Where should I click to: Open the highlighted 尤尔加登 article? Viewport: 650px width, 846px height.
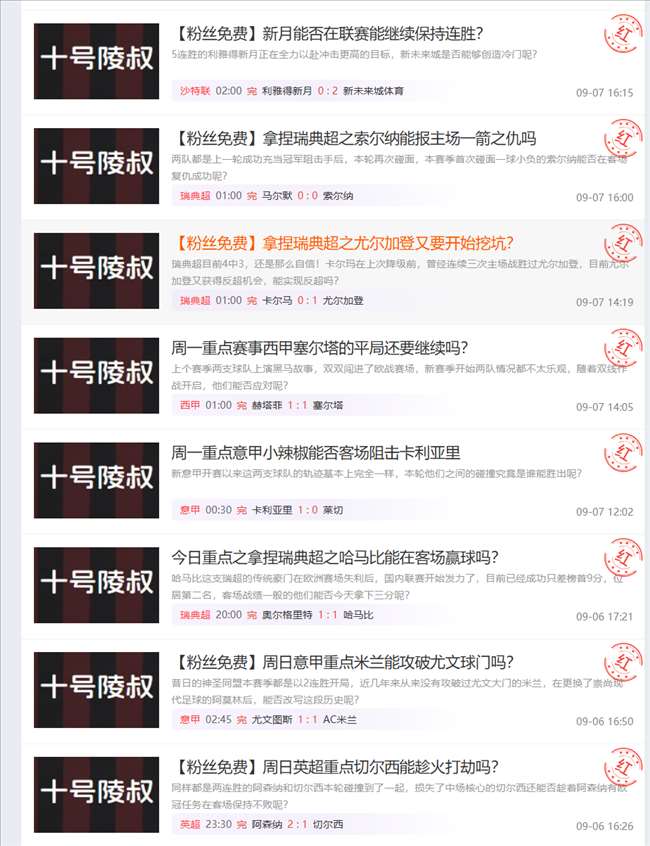[343, 243]
